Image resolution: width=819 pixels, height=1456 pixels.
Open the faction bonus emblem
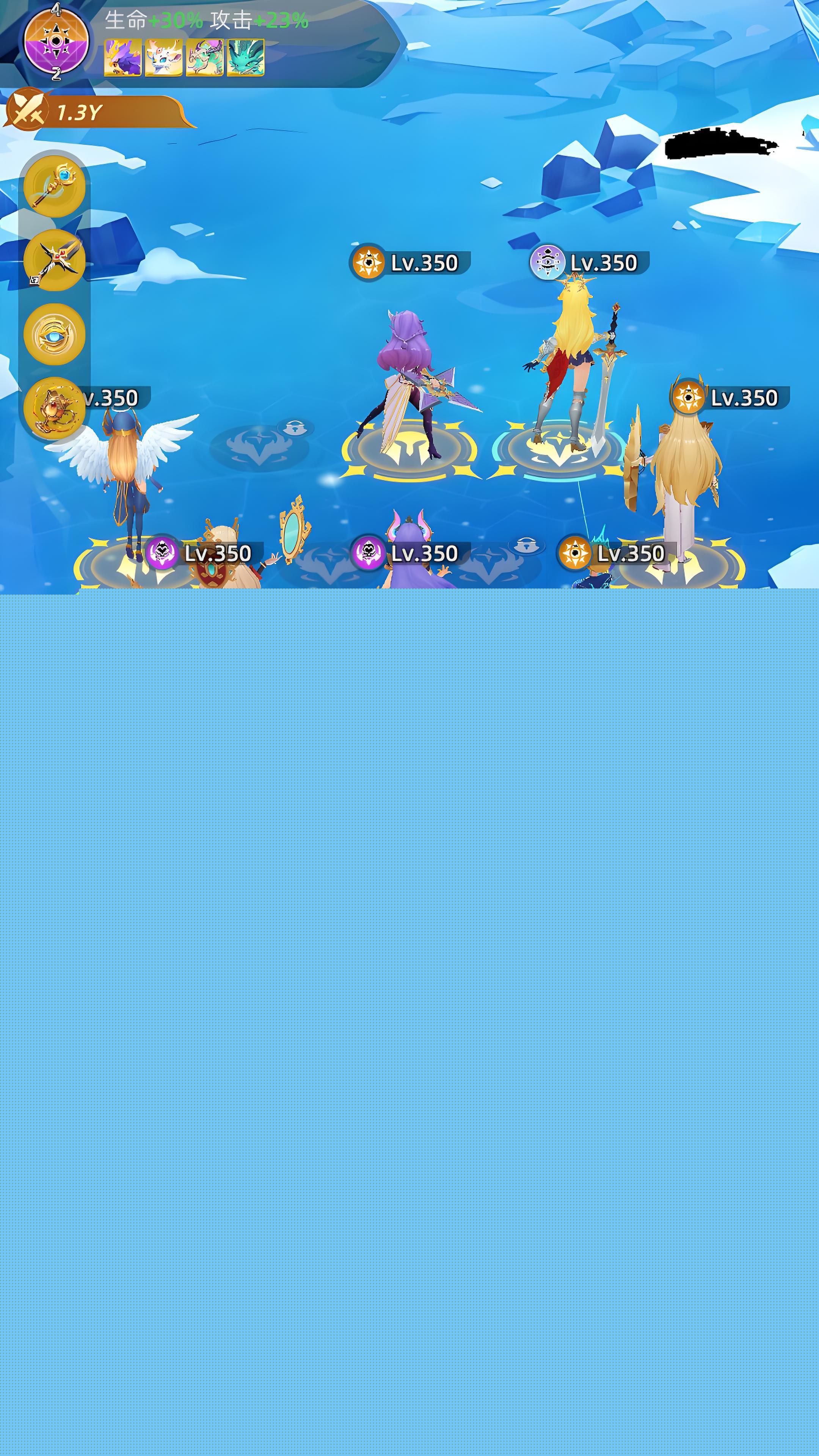tap(56, 41)
